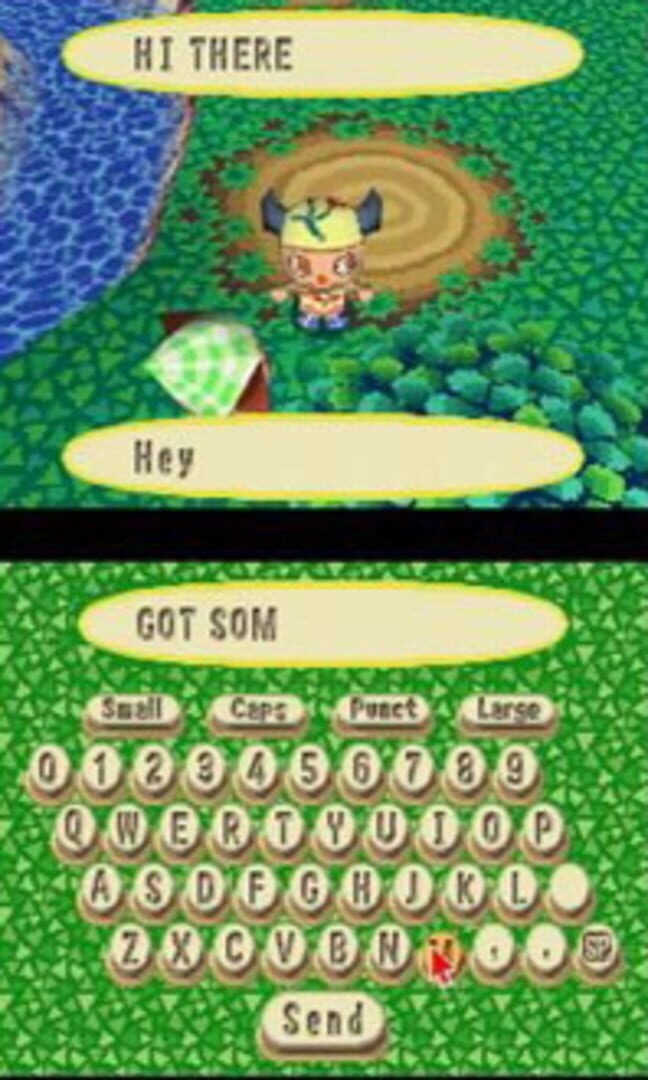Tap the letter G key
648x1080 pixels.
pyautogui.click(x=310, y=888)
